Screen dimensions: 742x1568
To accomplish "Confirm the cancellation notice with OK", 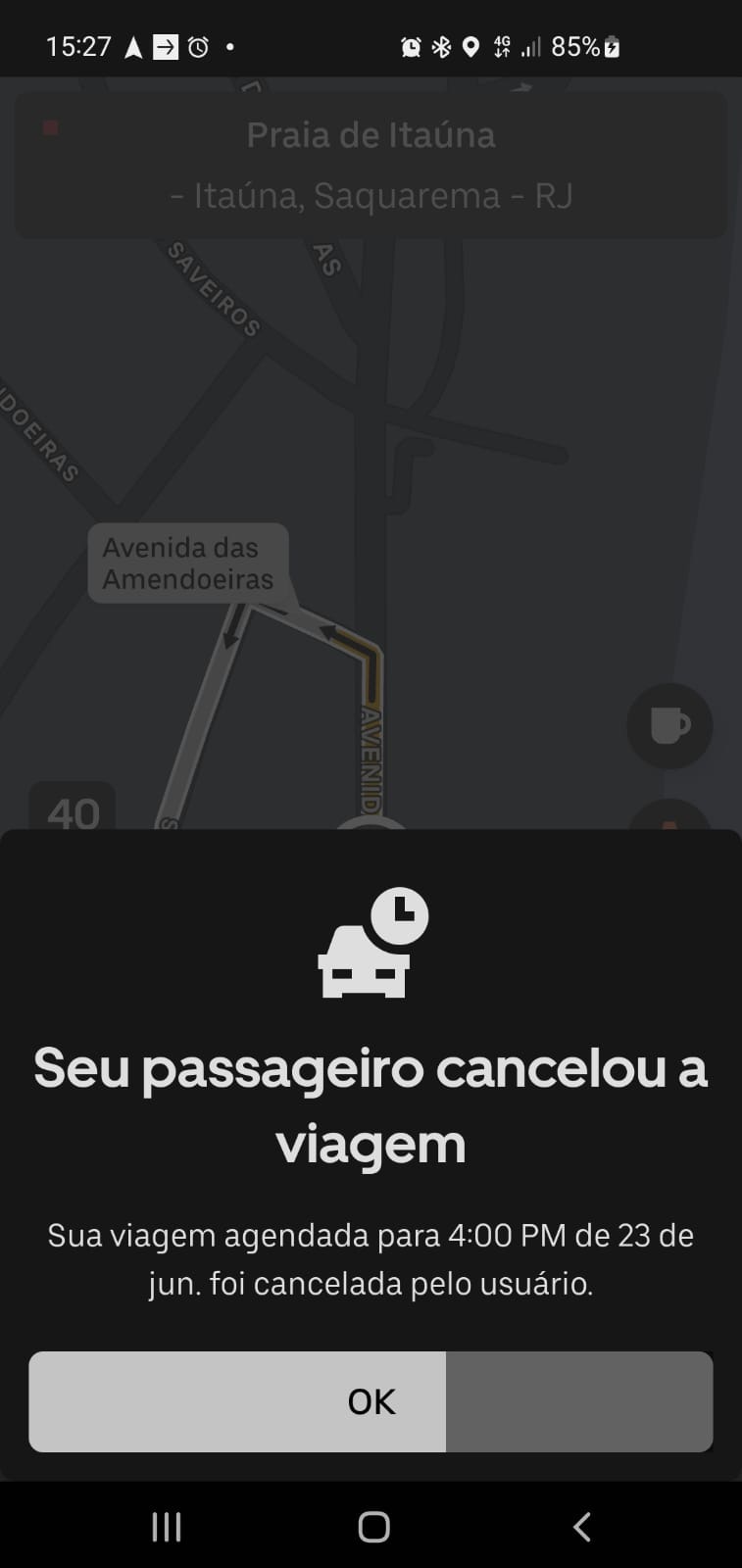I will point(371,1401).
